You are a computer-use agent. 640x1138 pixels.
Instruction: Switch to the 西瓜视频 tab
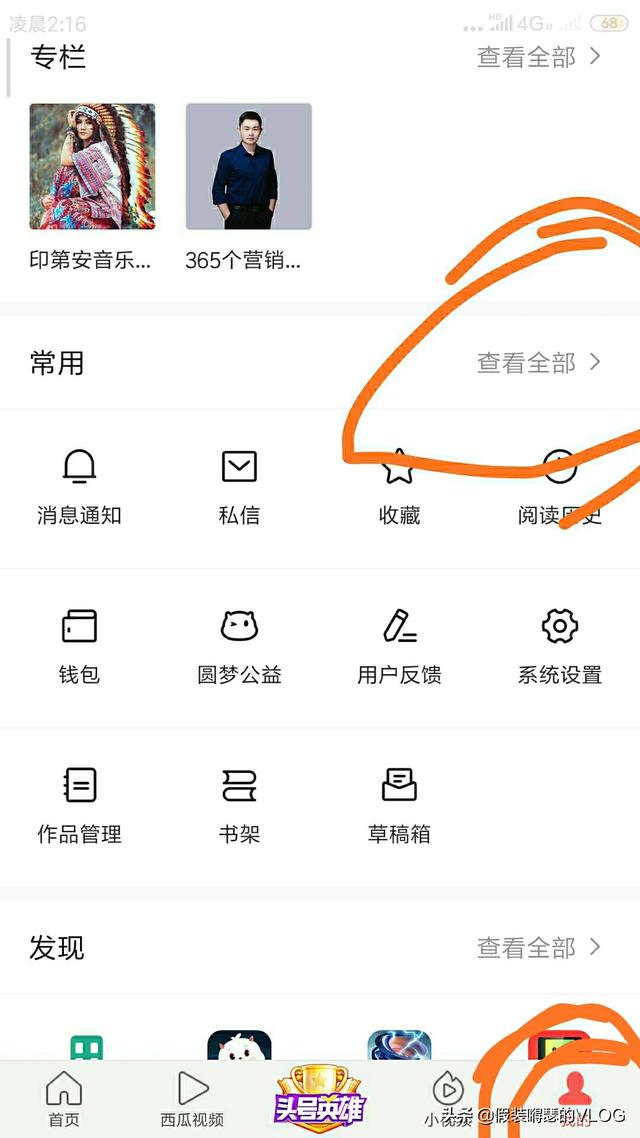192,1098
